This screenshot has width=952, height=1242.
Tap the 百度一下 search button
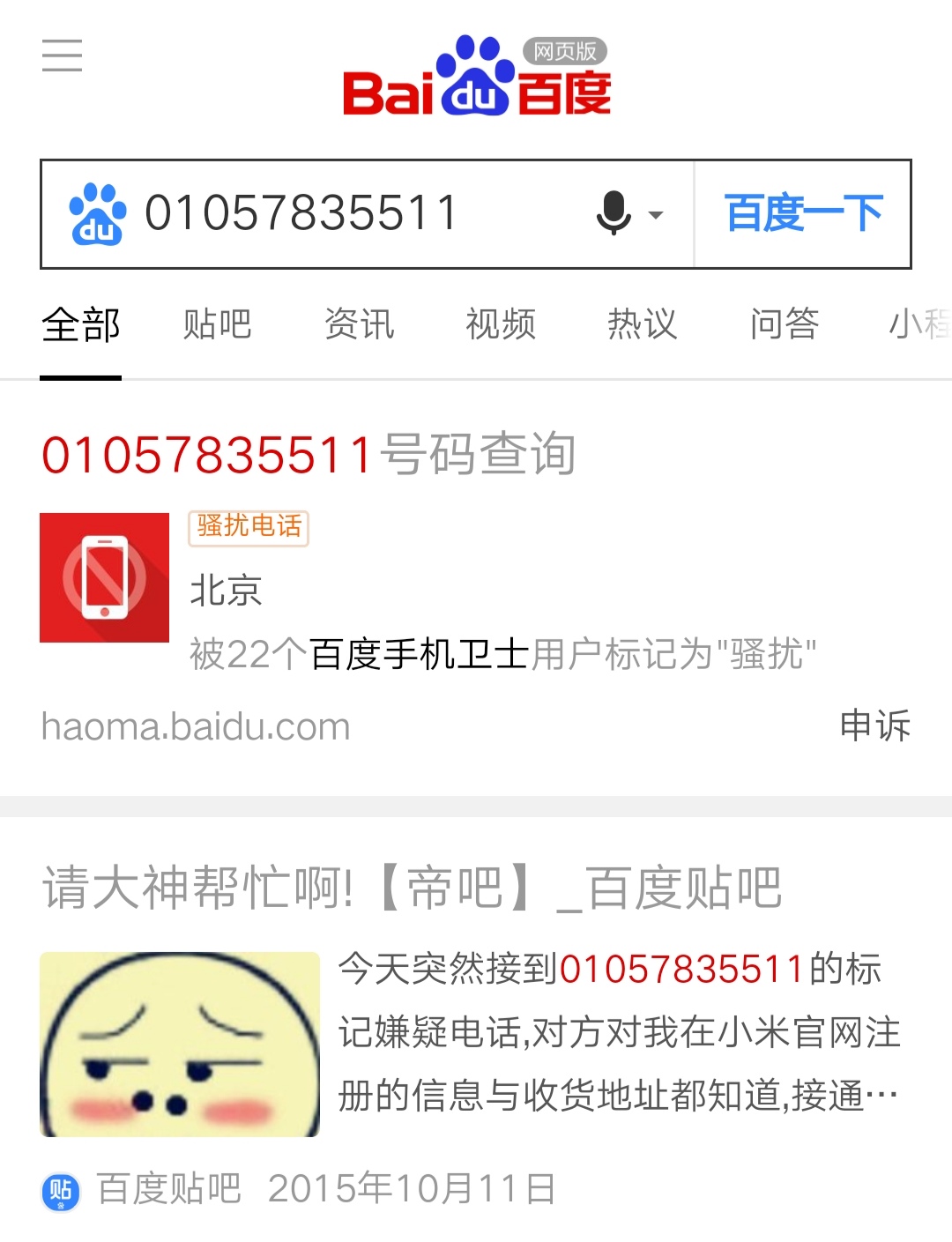pos(803,213)
